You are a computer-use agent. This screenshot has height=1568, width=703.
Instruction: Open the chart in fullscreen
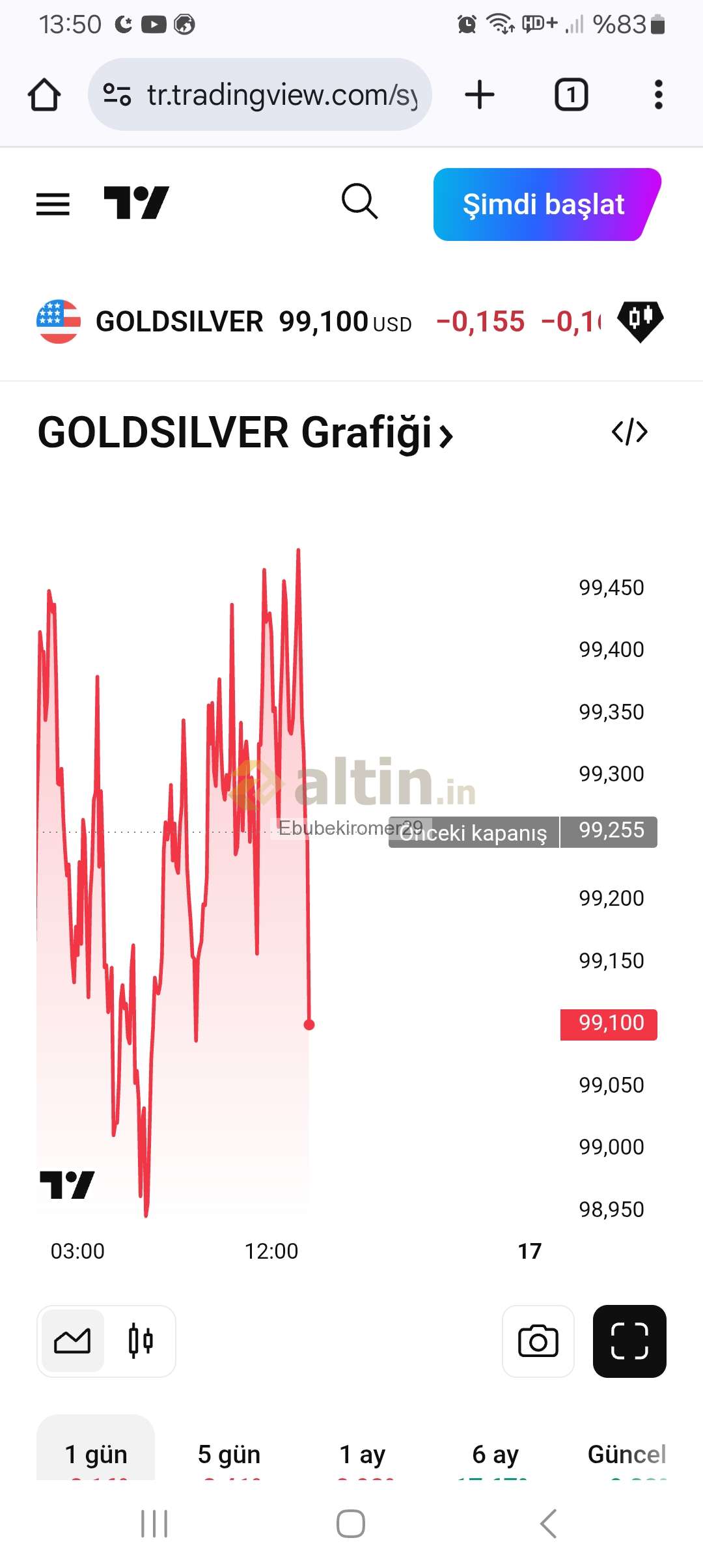click(629, 1341)
